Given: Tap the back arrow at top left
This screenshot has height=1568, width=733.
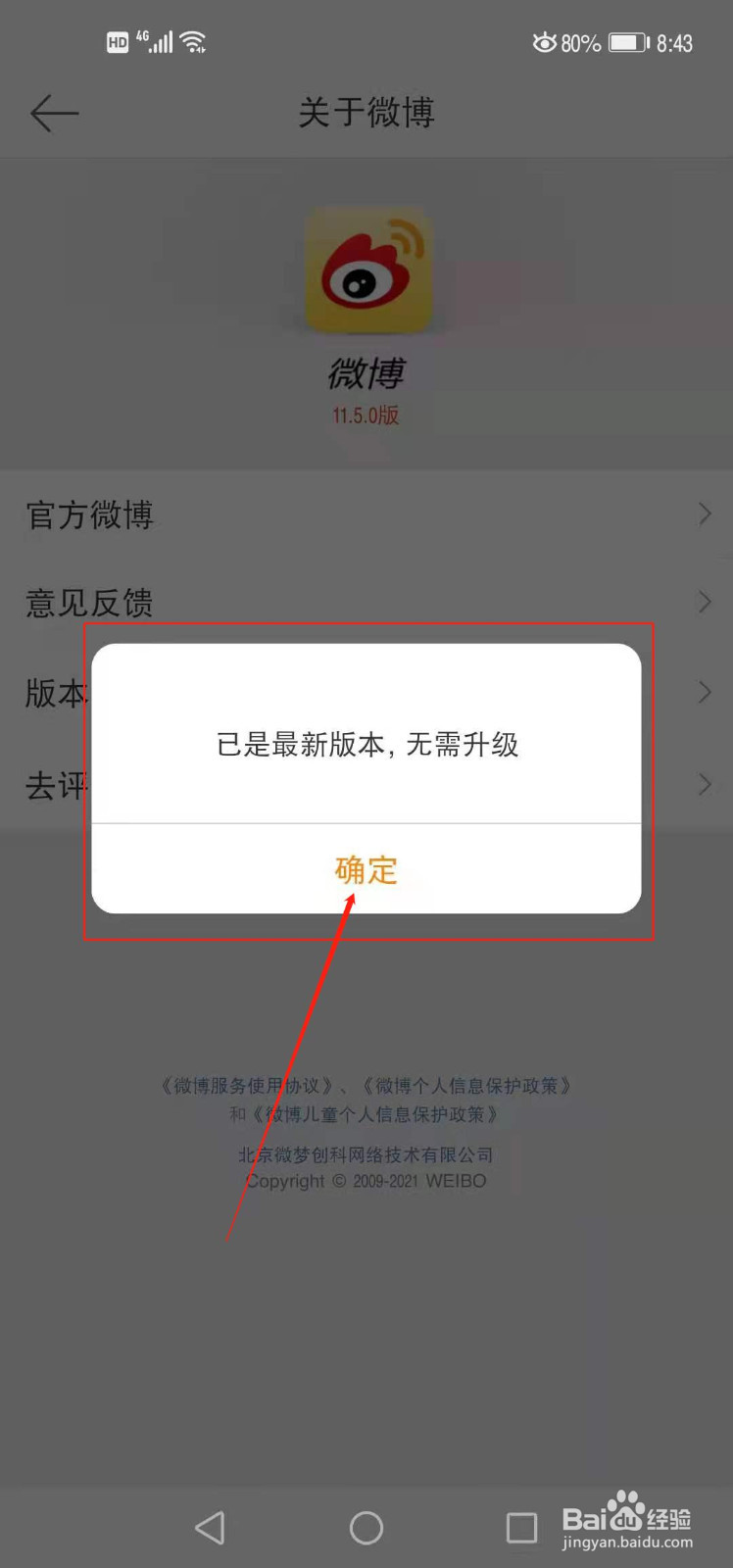Looking at the screenshot, I should 54,113.
